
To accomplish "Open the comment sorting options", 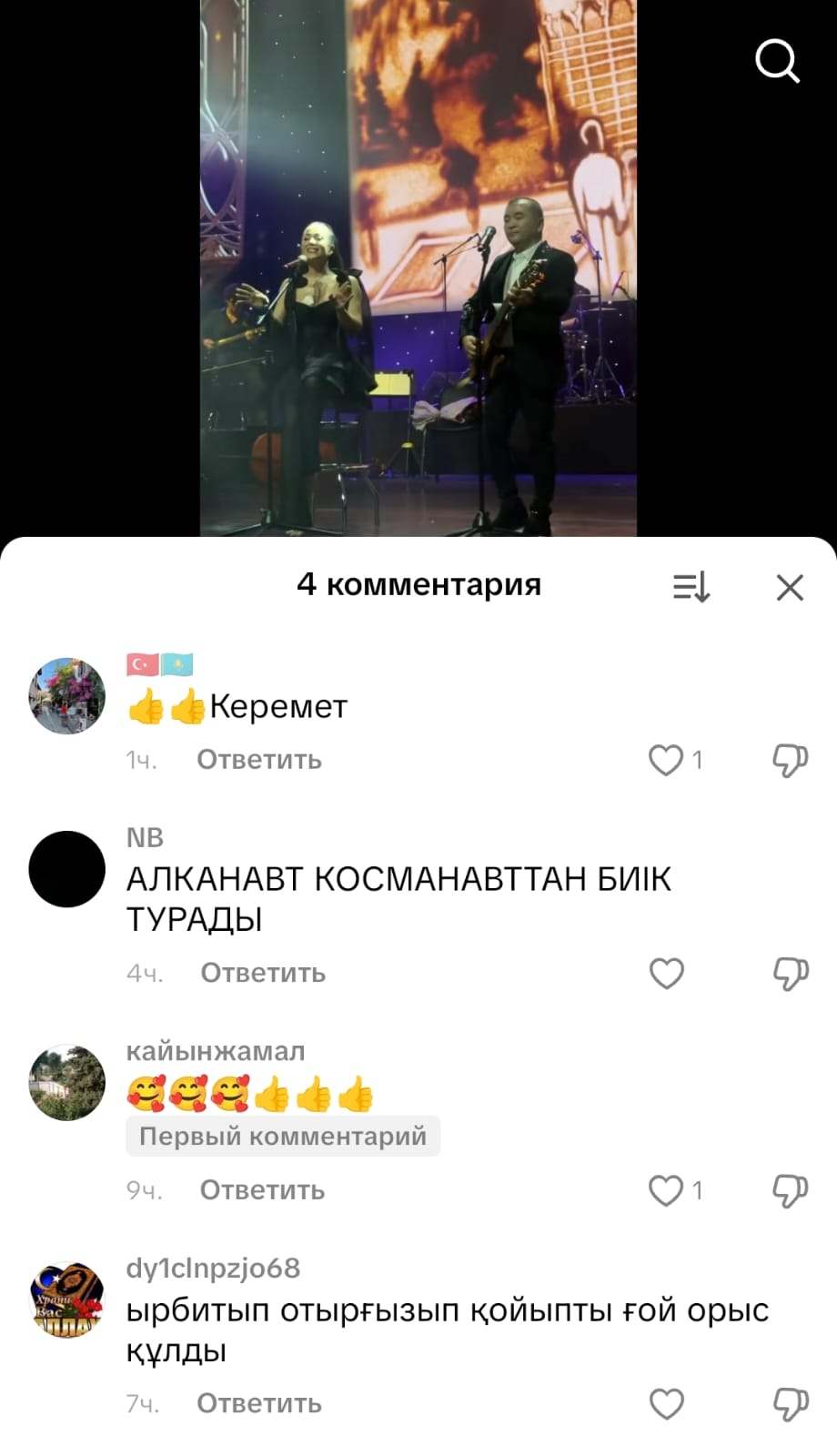I will 691,587.
